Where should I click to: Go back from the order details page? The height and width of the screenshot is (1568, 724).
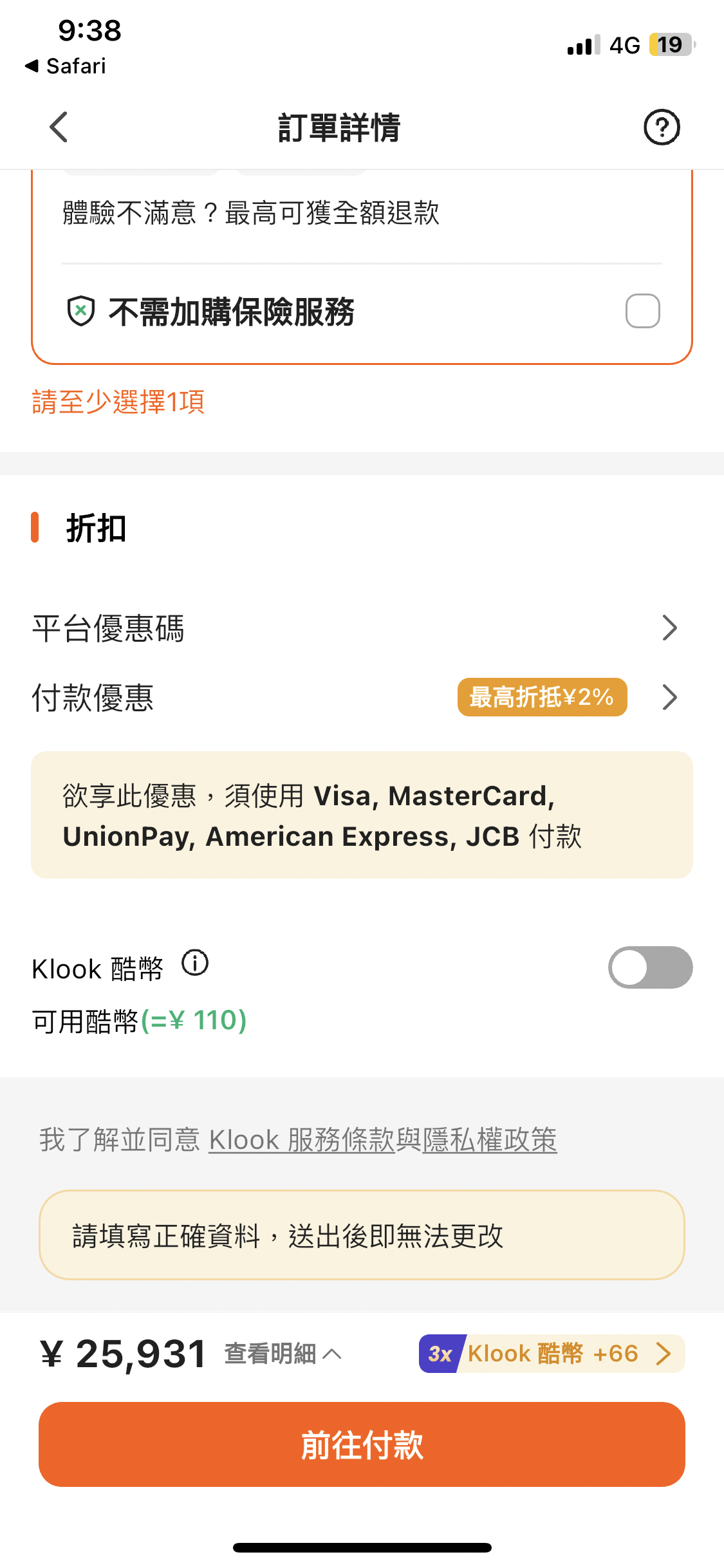[x=59, y=127]
